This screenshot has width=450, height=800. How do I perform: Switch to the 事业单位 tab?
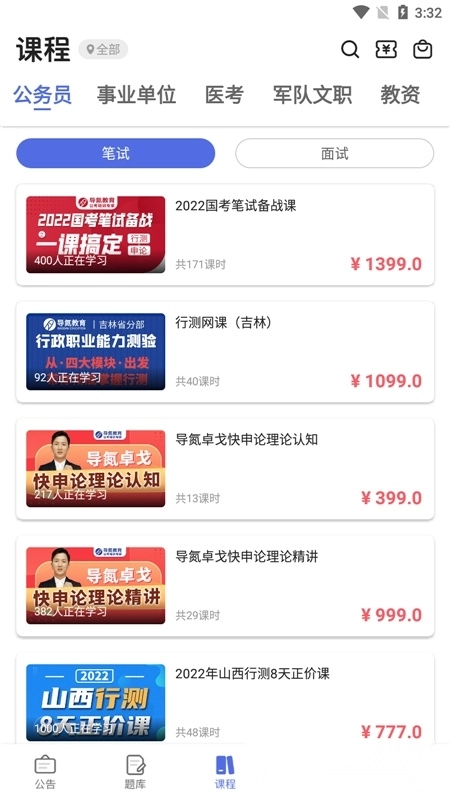[136, 95]
